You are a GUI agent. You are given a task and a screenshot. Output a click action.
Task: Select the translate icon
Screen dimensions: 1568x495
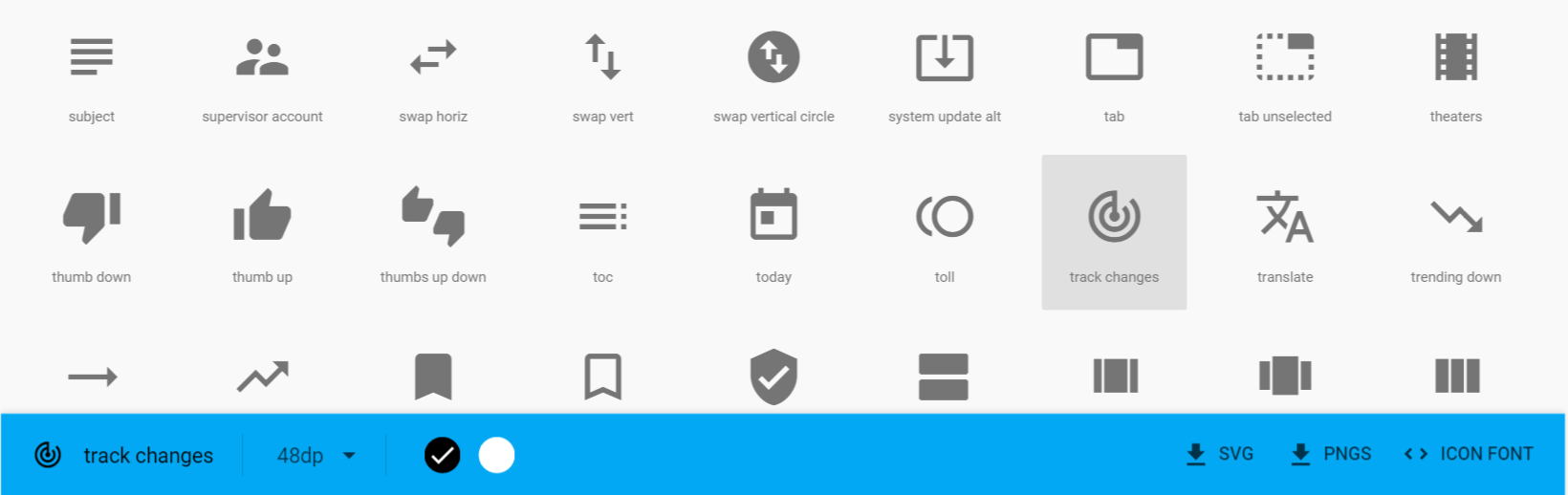tap(1285, 217)
